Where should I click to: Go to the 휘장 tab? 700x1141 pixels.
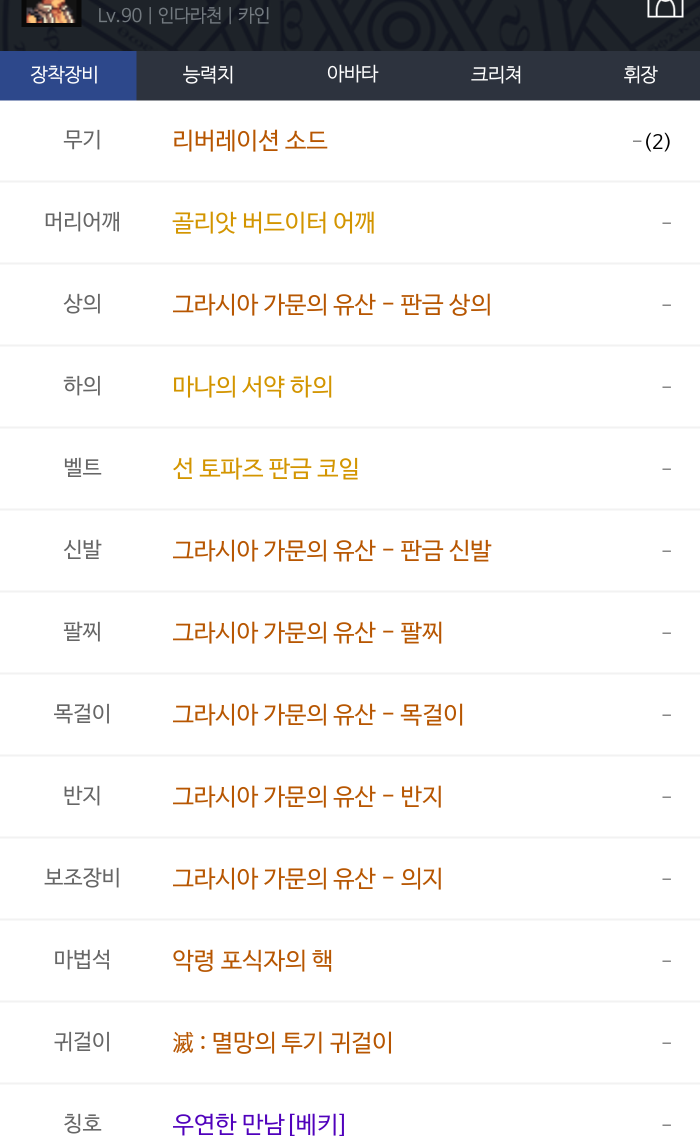(639, 75)
